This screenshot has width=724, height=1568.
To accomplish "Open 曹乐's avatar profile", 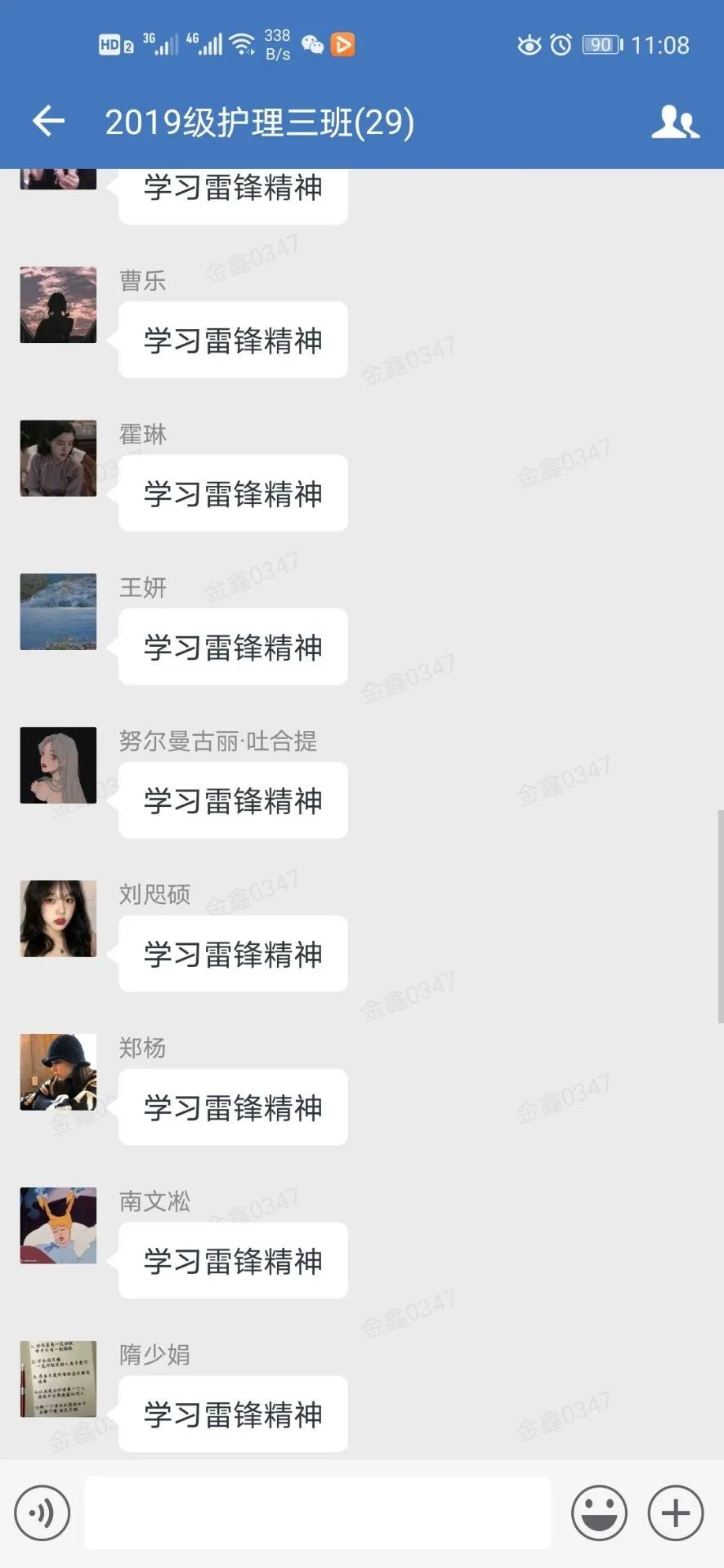I will tap(58, 305).
